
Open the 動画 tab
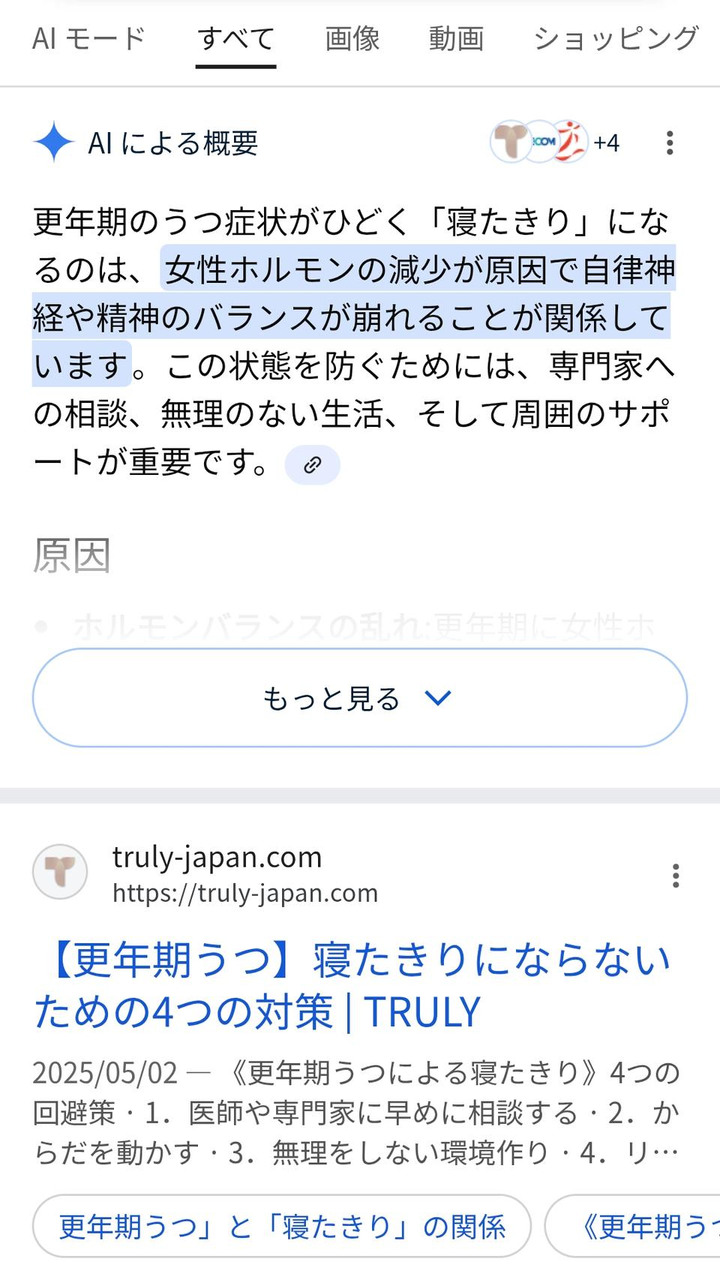(456, 39)
